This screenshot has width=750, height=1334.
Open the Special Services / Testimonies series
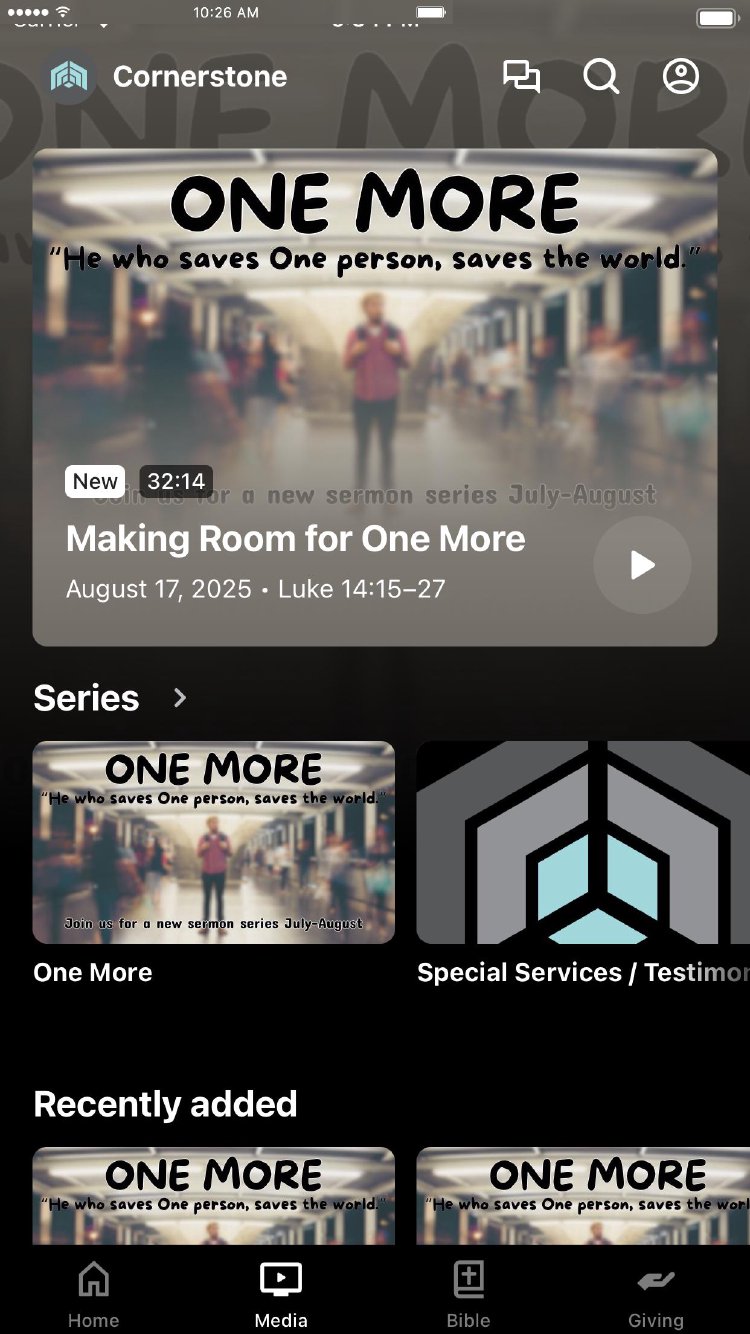pos(583,842)
